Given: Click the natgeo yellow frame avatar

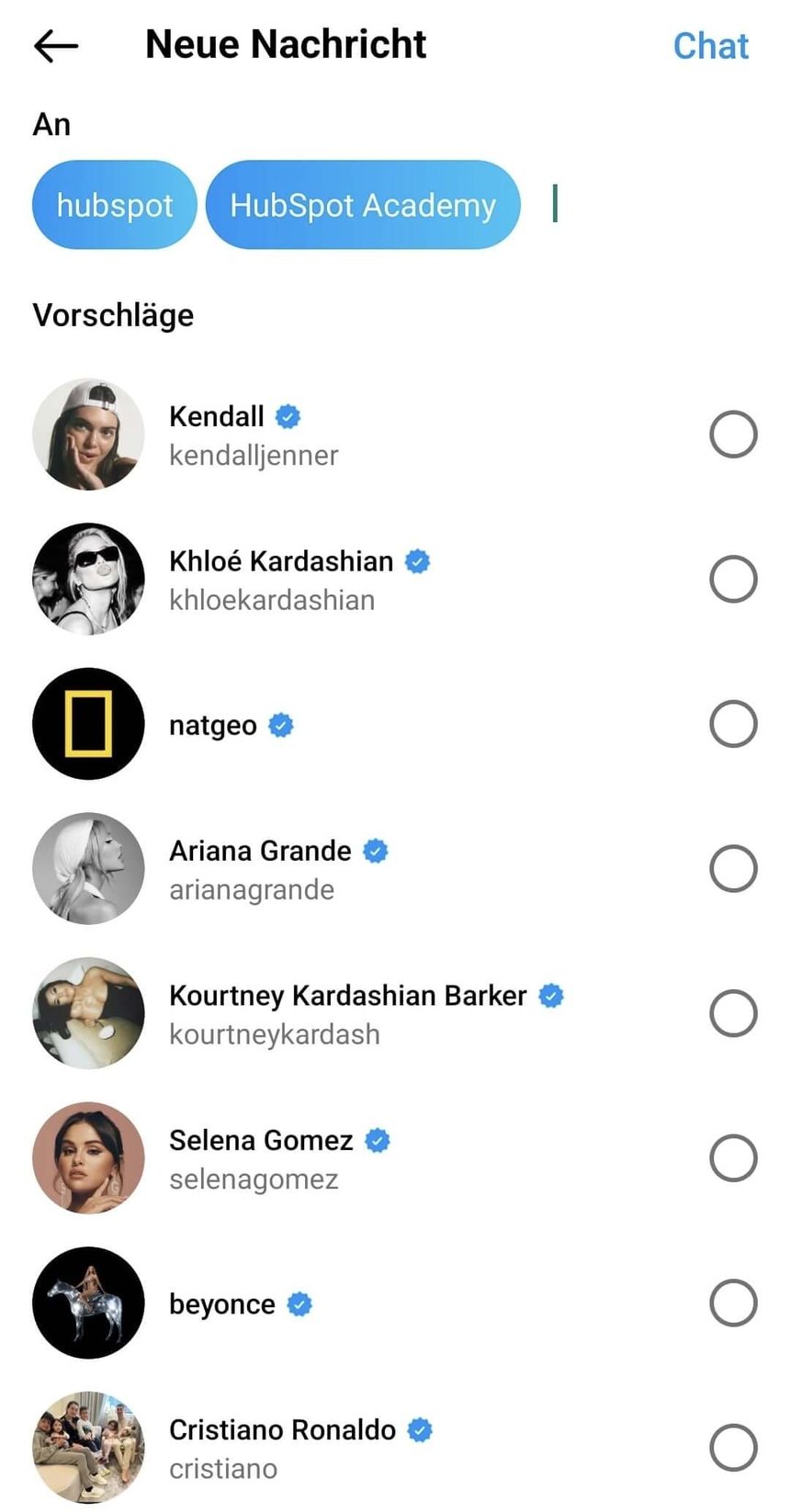Looking at the screenshot, I should (87, 724).
